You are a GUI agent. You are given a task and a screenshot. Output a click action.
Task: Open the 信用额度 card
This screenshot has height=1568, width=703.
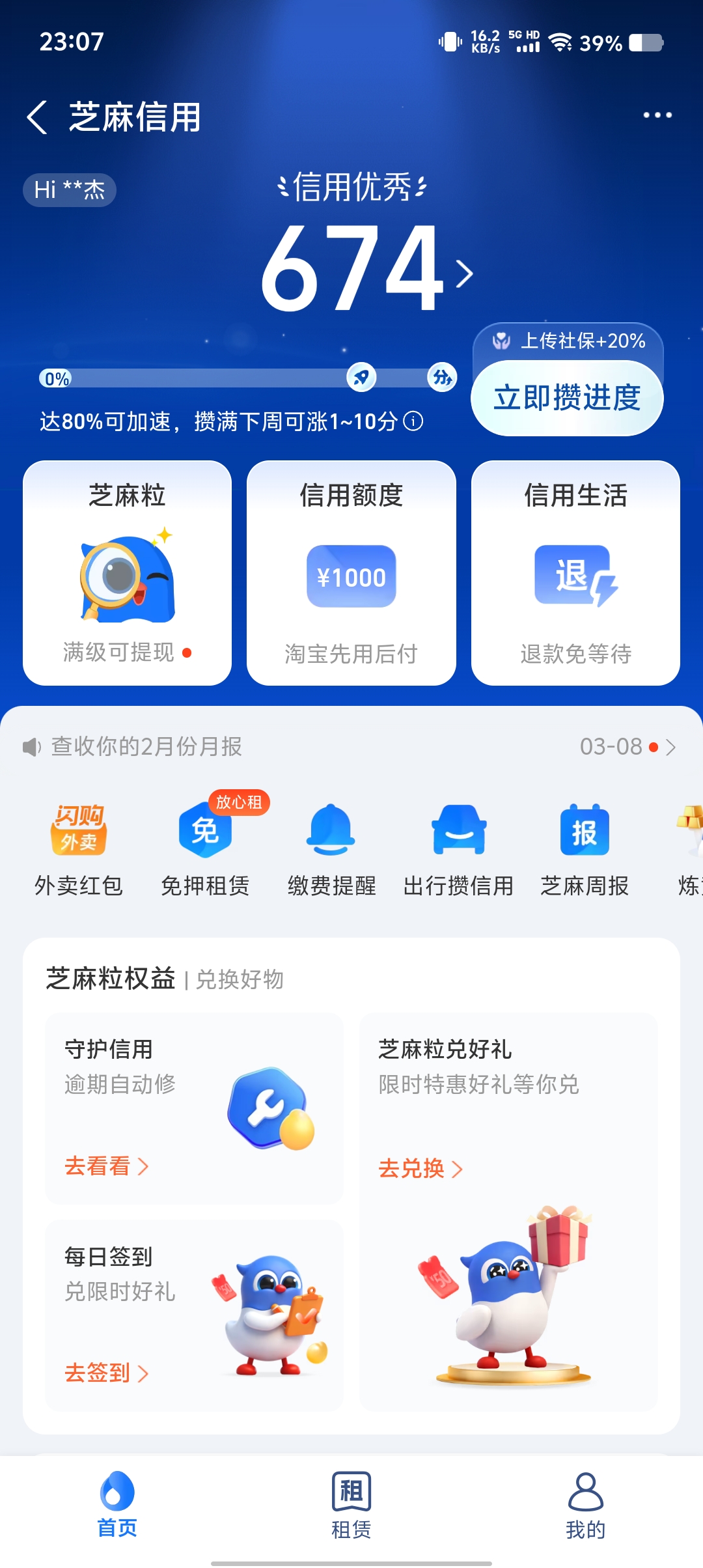pos(351,573)
